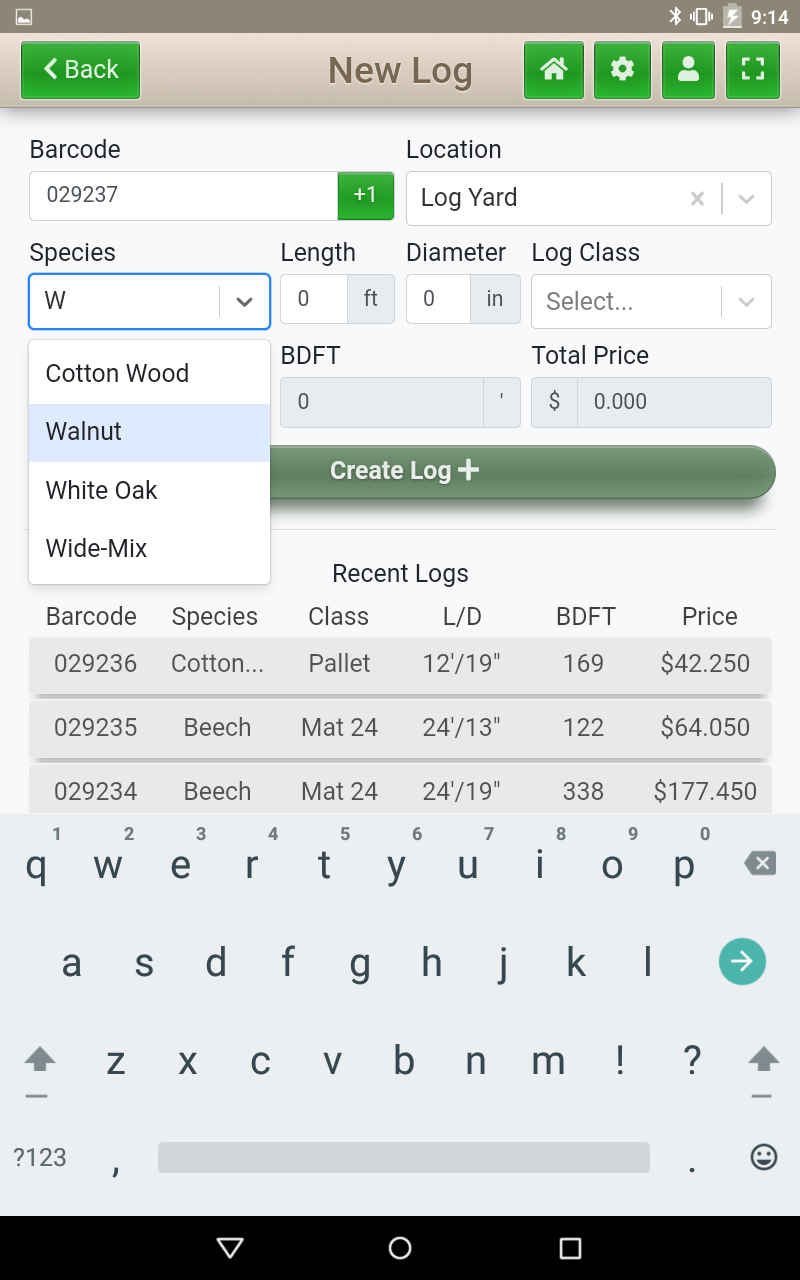Focus the Diameter input field
Viewport: 800px width, 1280px height.
click(x=438, y=299)
